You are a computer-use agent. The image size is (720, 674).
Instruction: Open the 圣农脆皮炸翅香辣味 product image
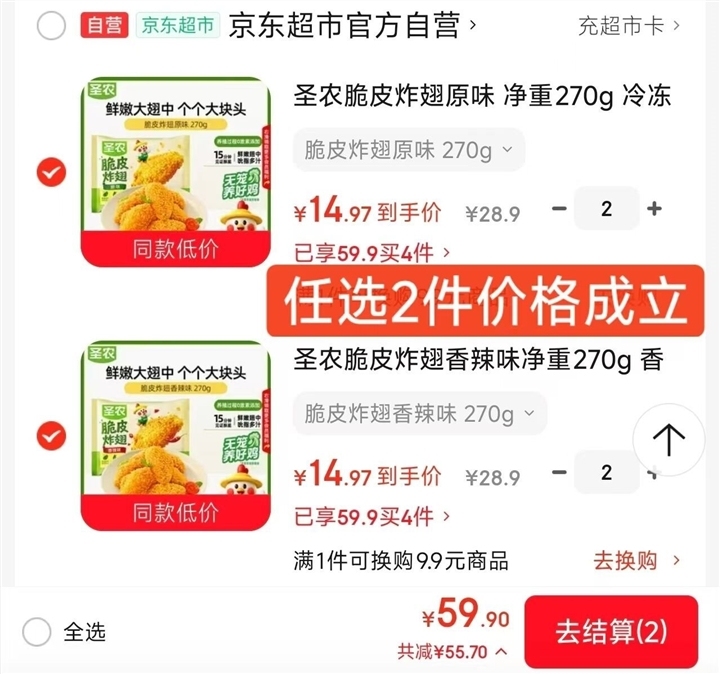click(176, 436)
